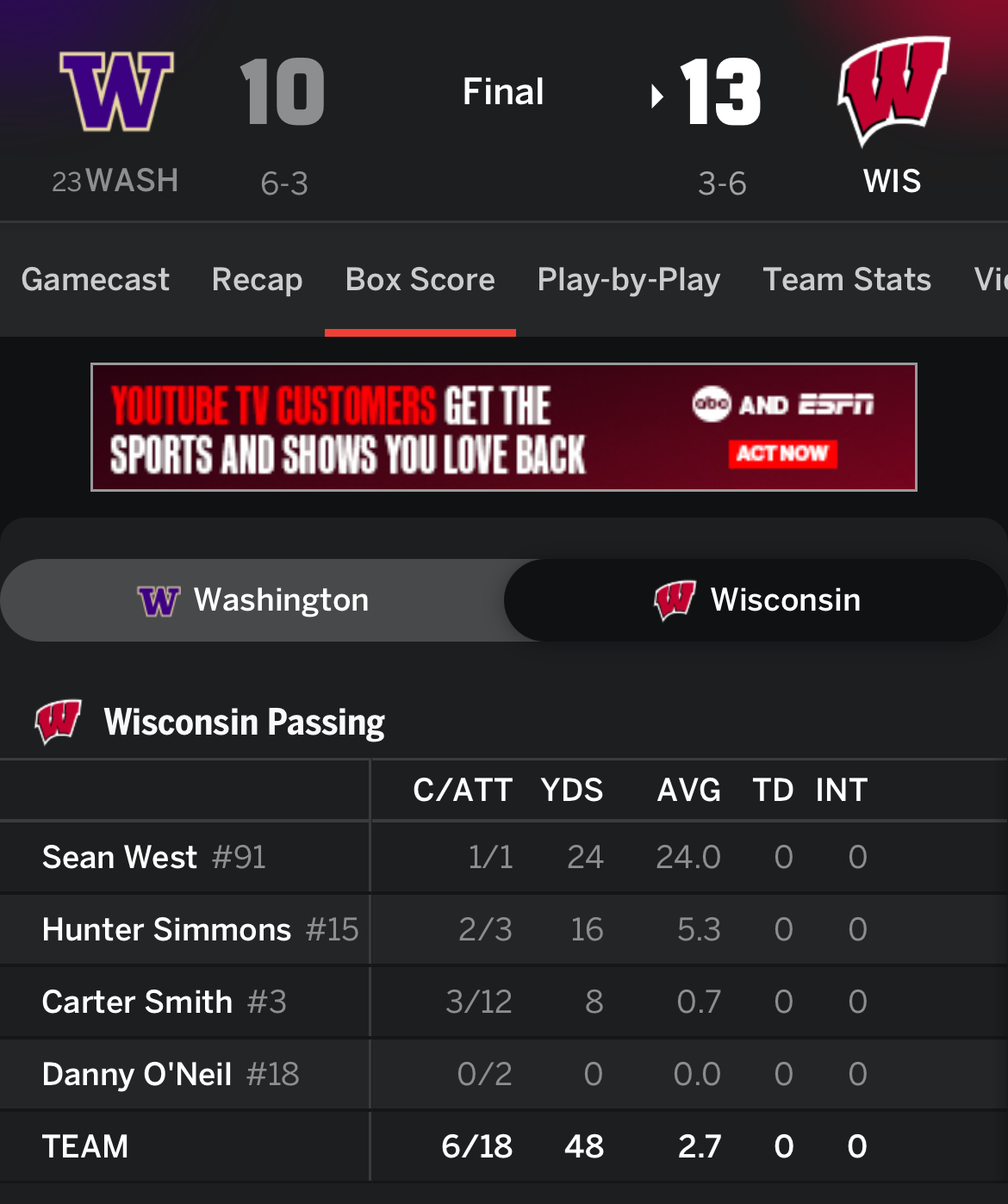Viewport: 1008px width, 1204px height.
Task: Open Hunter Simmons's player page
Action: click(166, 930)
